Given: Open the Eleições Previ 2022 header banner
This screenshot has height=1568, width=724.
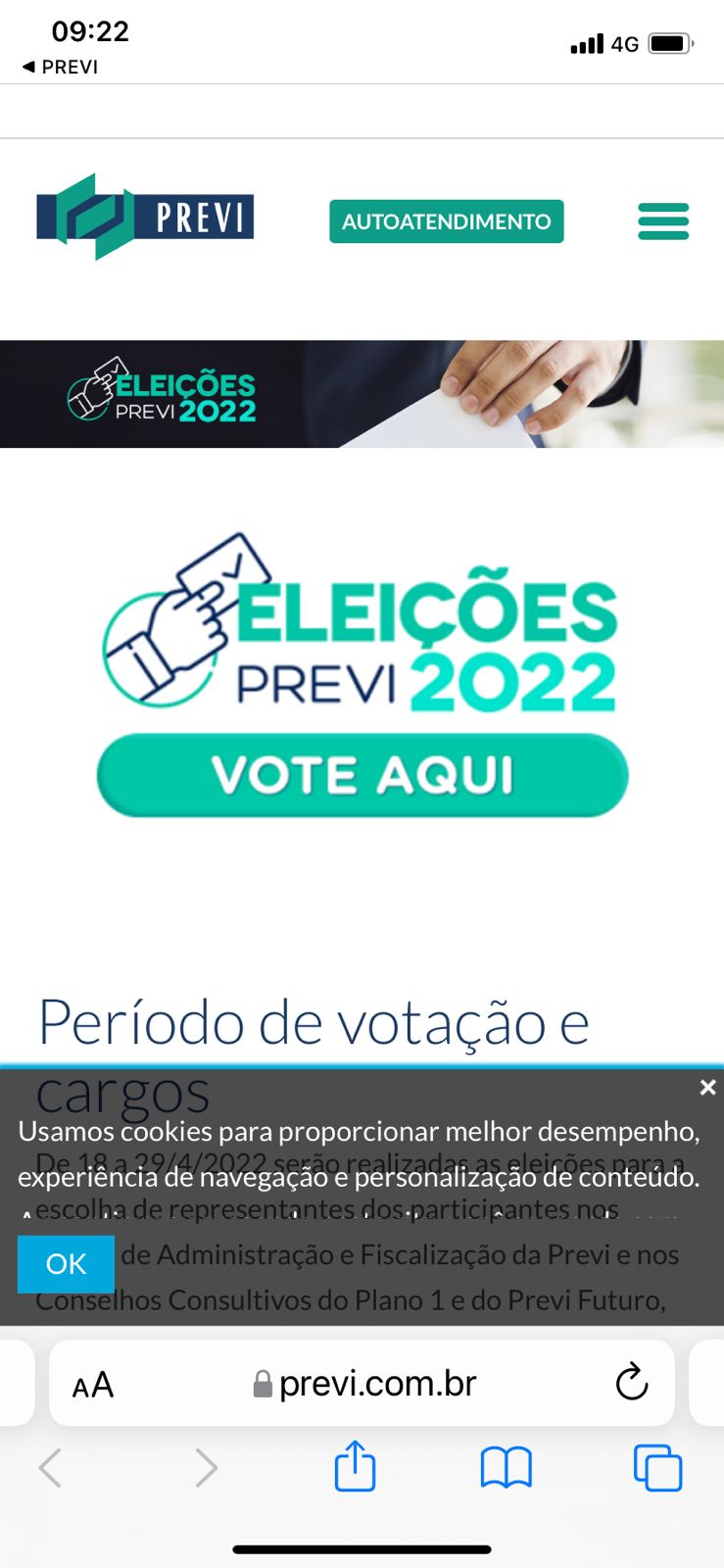Looking at the screenshot, I should click(362, 394).
